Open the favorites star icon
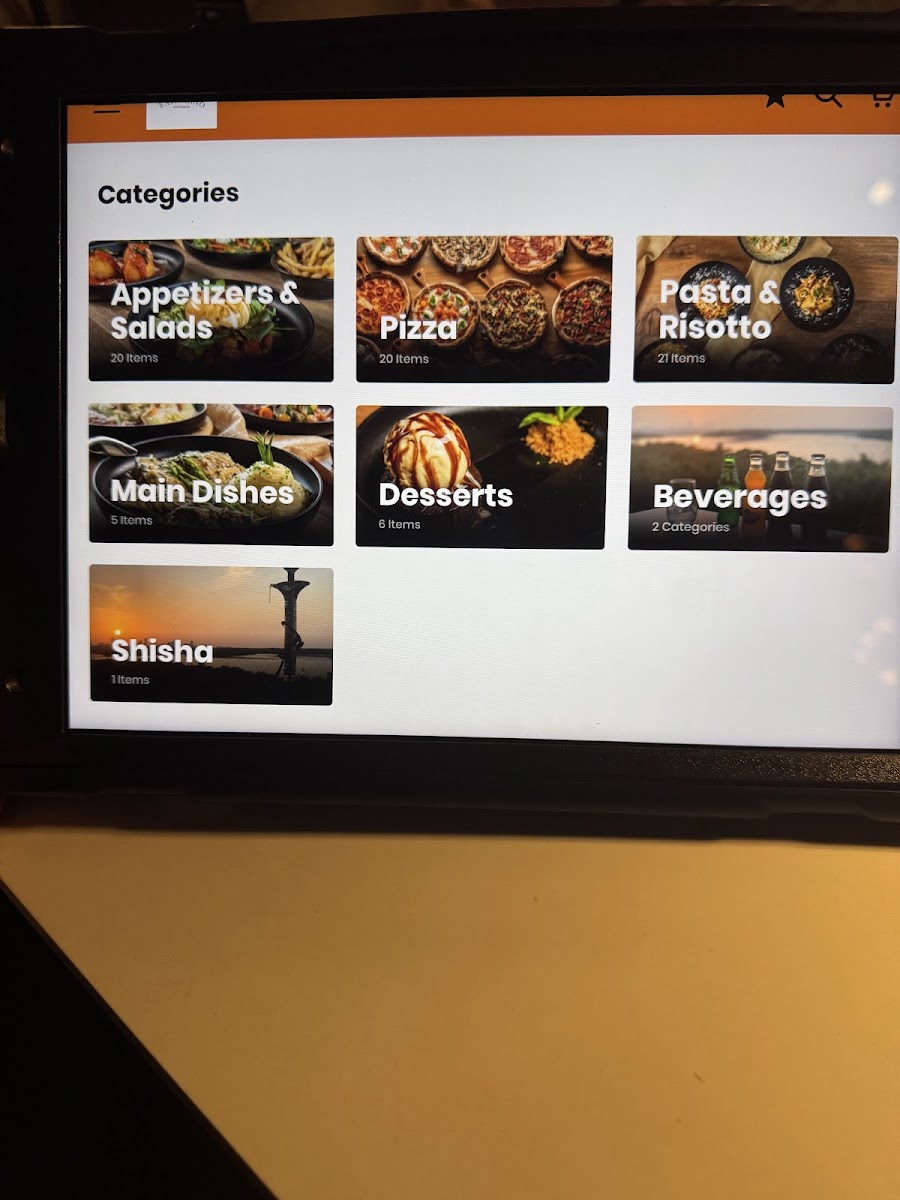 [x=776, y=100]
